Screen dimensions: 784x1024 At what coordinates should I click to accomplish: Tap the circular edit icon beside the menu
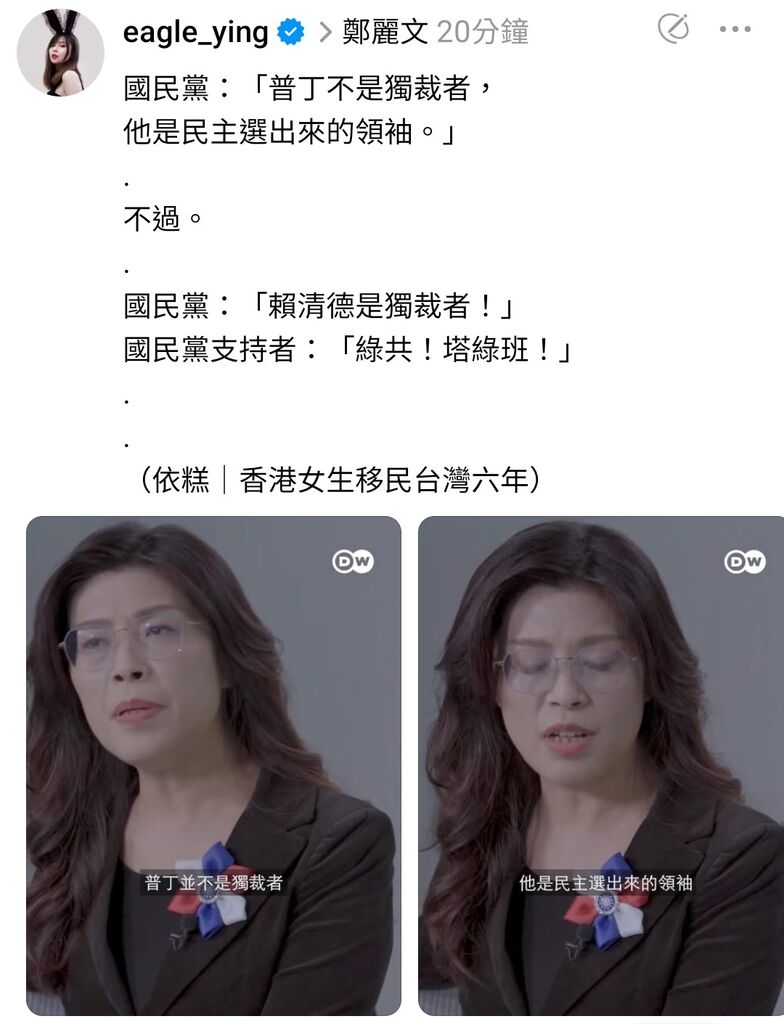(674, 29)
